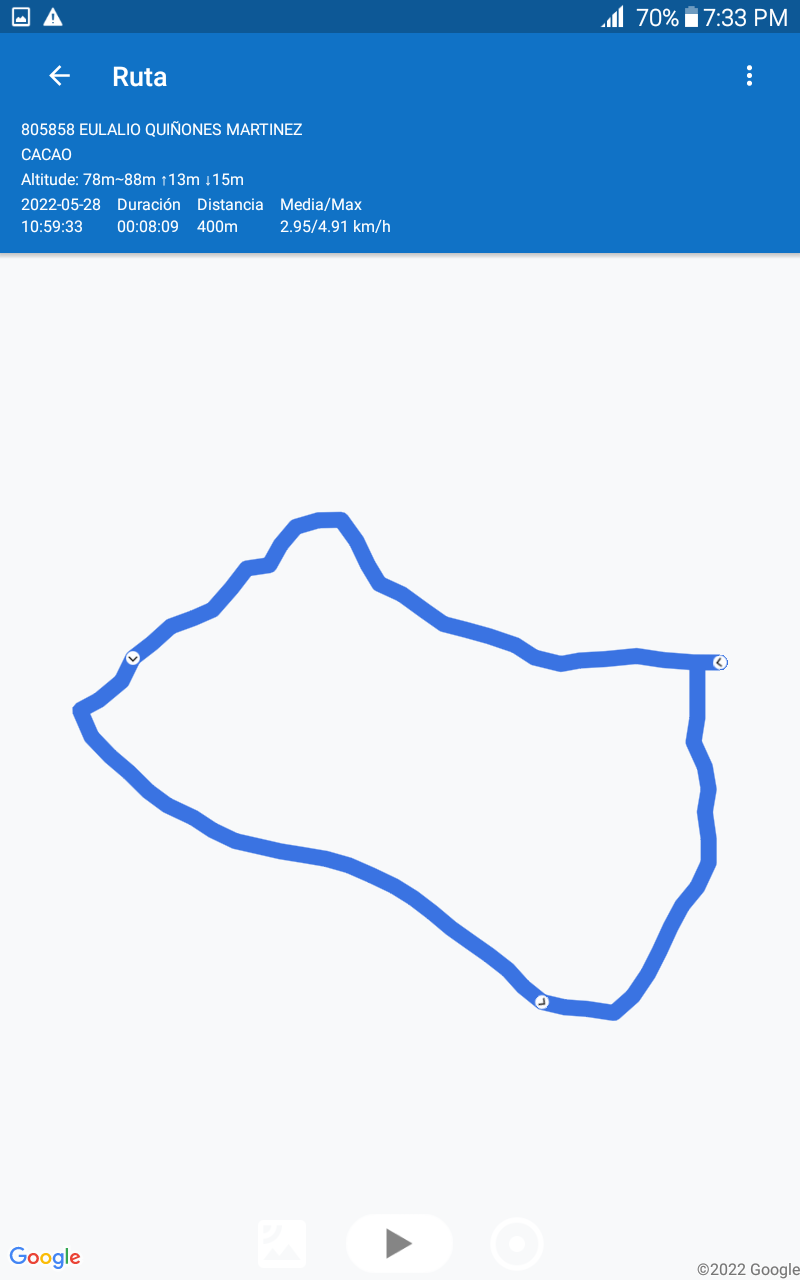The width and height of the screenshot is (800, 1280).
Task: Tap the circular target icon beside play
Action: click(517, 1244)
